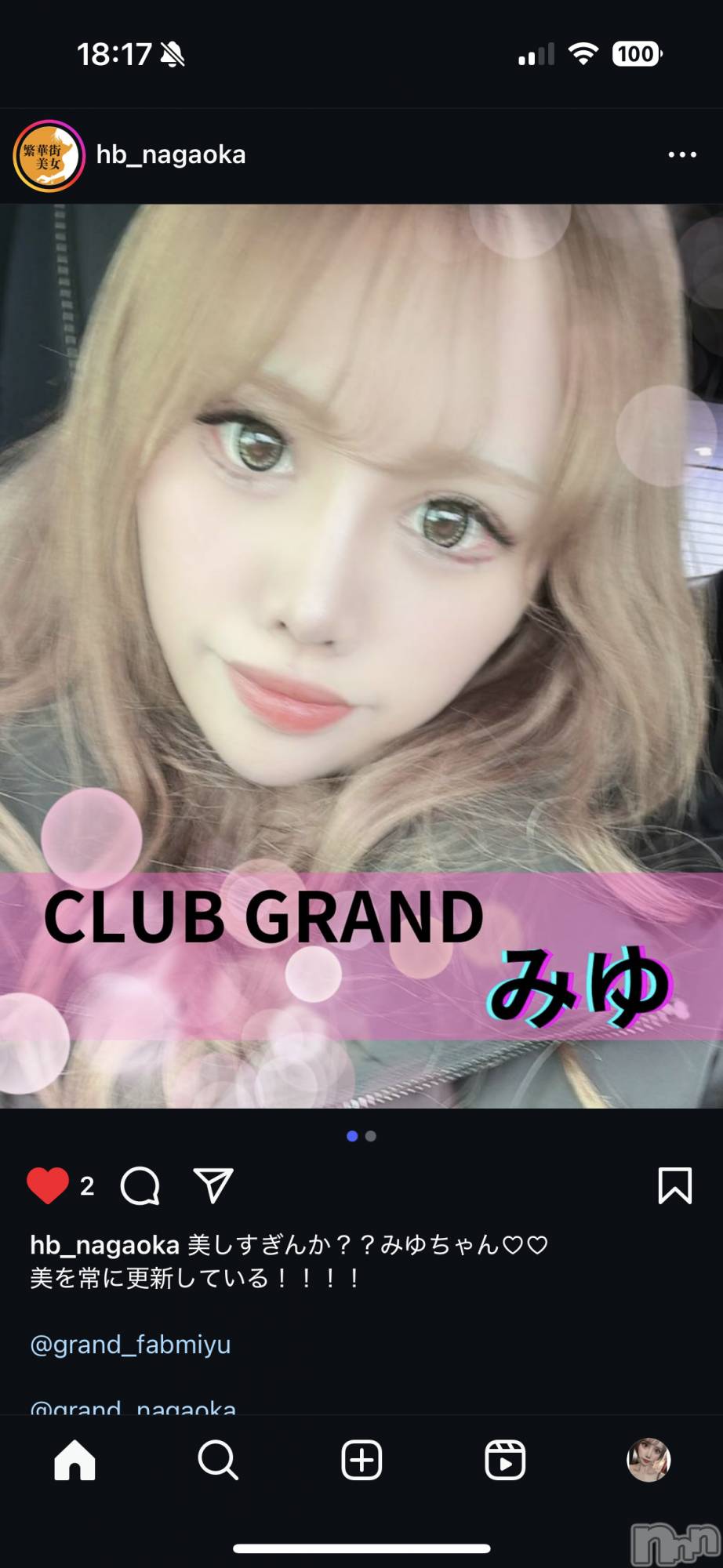Open the @grand_fabmiyu mention link
This screenshot has width=723, height=1568.
click(130, 1345)
